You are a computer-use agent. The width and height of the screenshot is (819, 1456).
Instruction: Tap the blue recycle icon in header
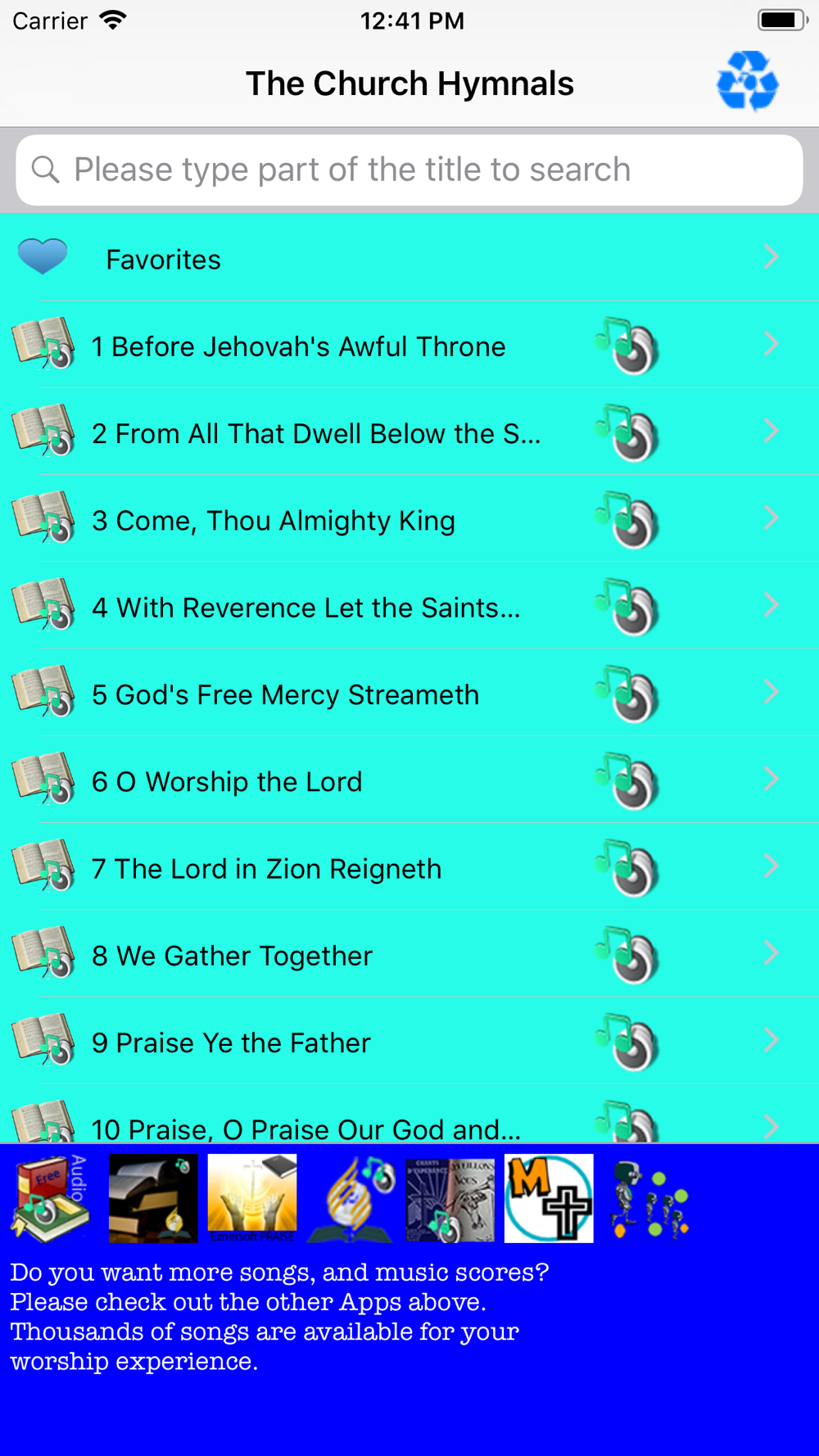747,80
